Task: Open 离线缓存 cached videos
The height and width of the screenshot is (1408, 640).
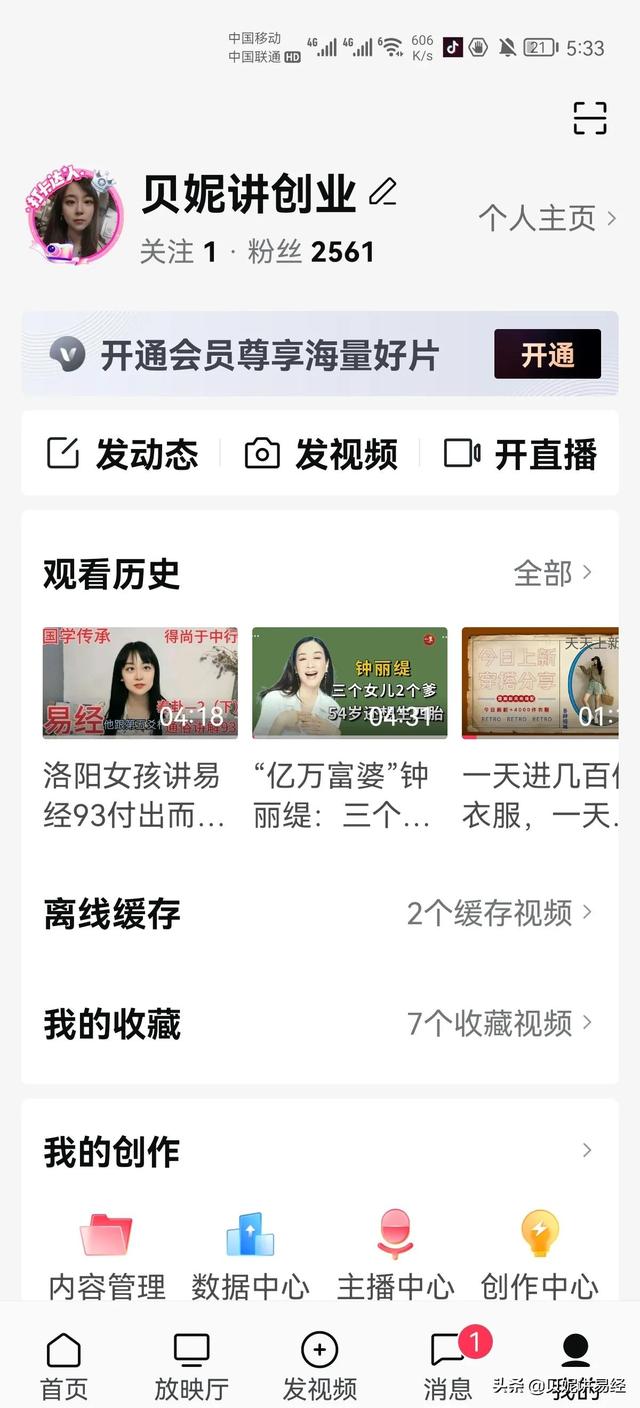Action: (319, 913)
